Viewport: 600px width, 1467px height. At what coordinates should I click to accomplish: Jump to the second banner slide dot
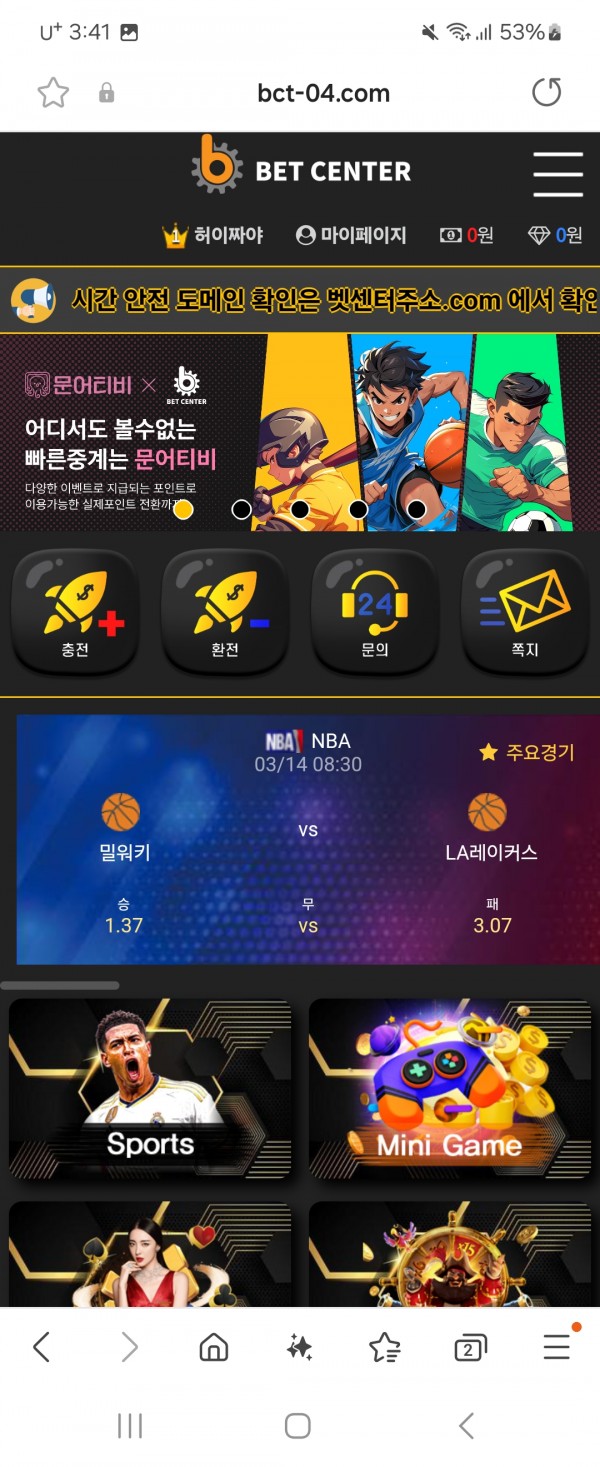pos(241,510)
